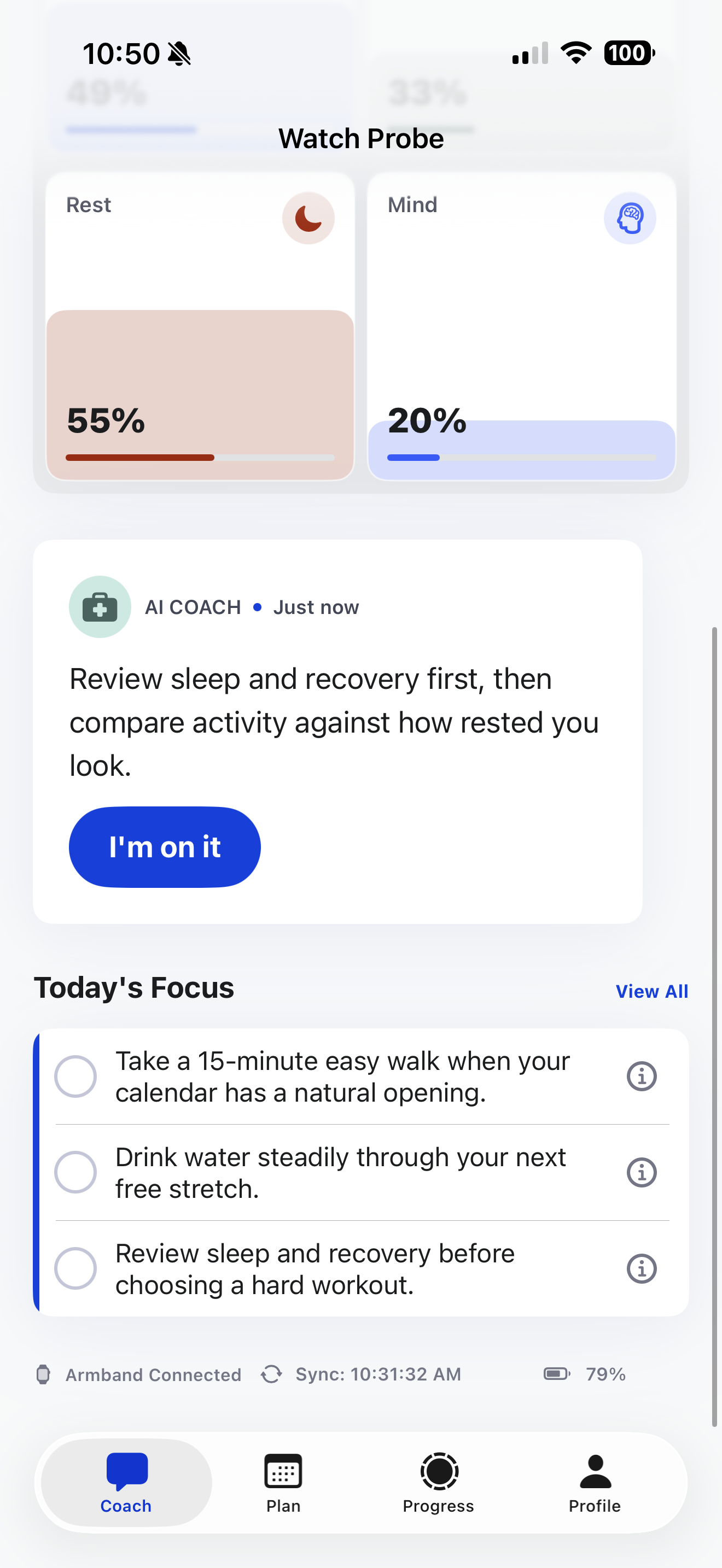Select the Coach tab
This screenshot has height=1568, width=722.
(x=126, y=1482)
